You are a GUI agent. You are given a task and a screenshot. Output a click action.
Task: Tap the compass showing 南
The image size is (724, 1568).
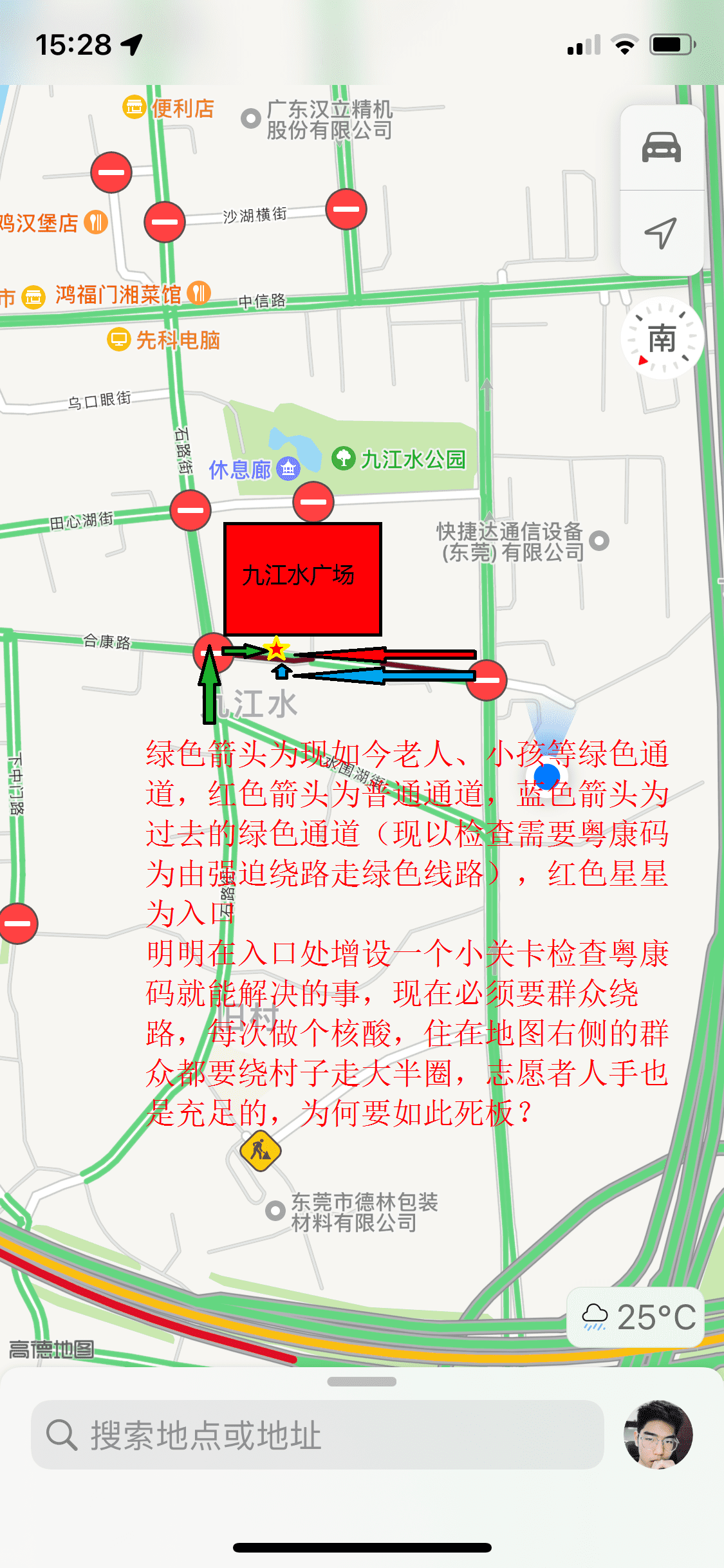click(662, 338)
